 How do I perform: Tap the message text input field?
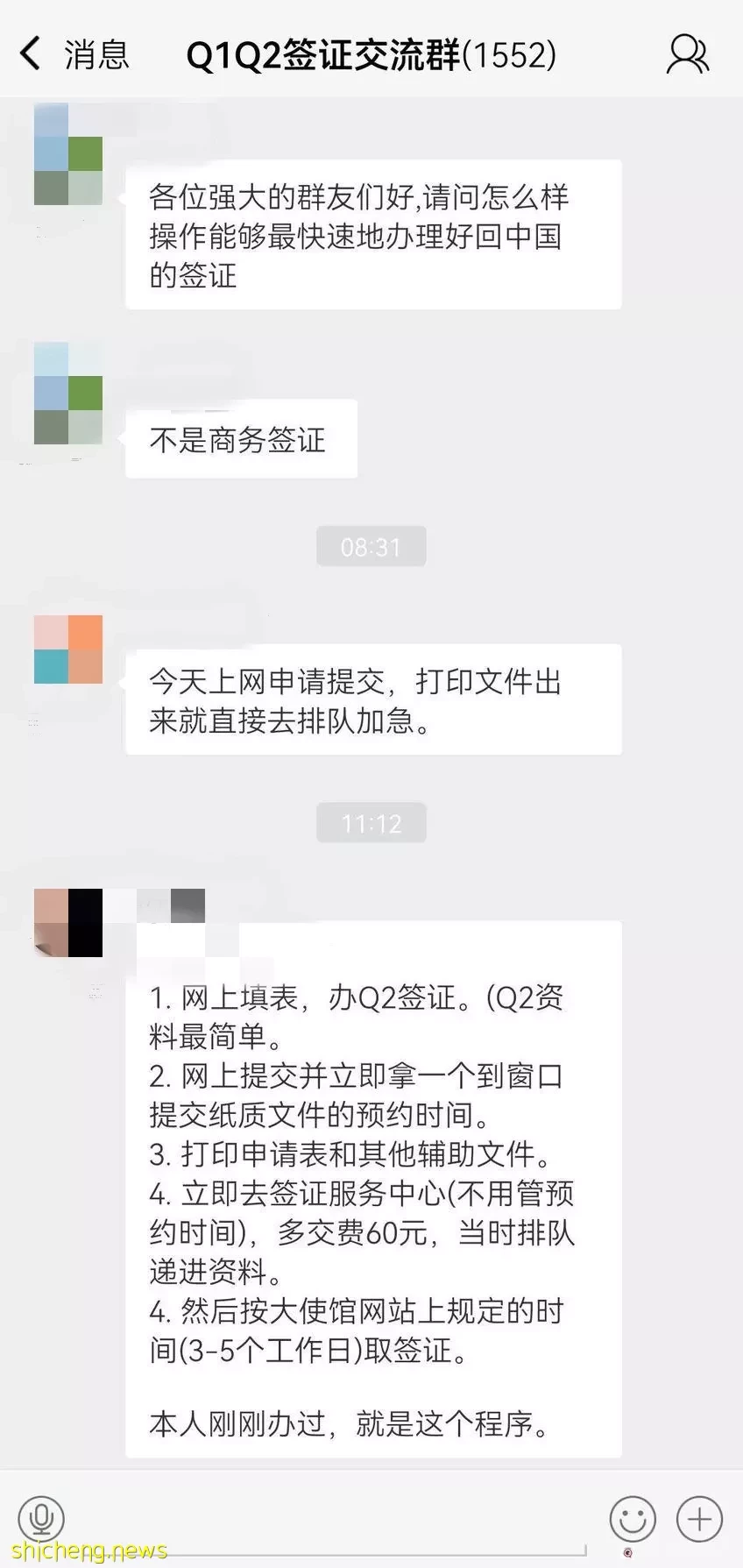pos(333,1518)
